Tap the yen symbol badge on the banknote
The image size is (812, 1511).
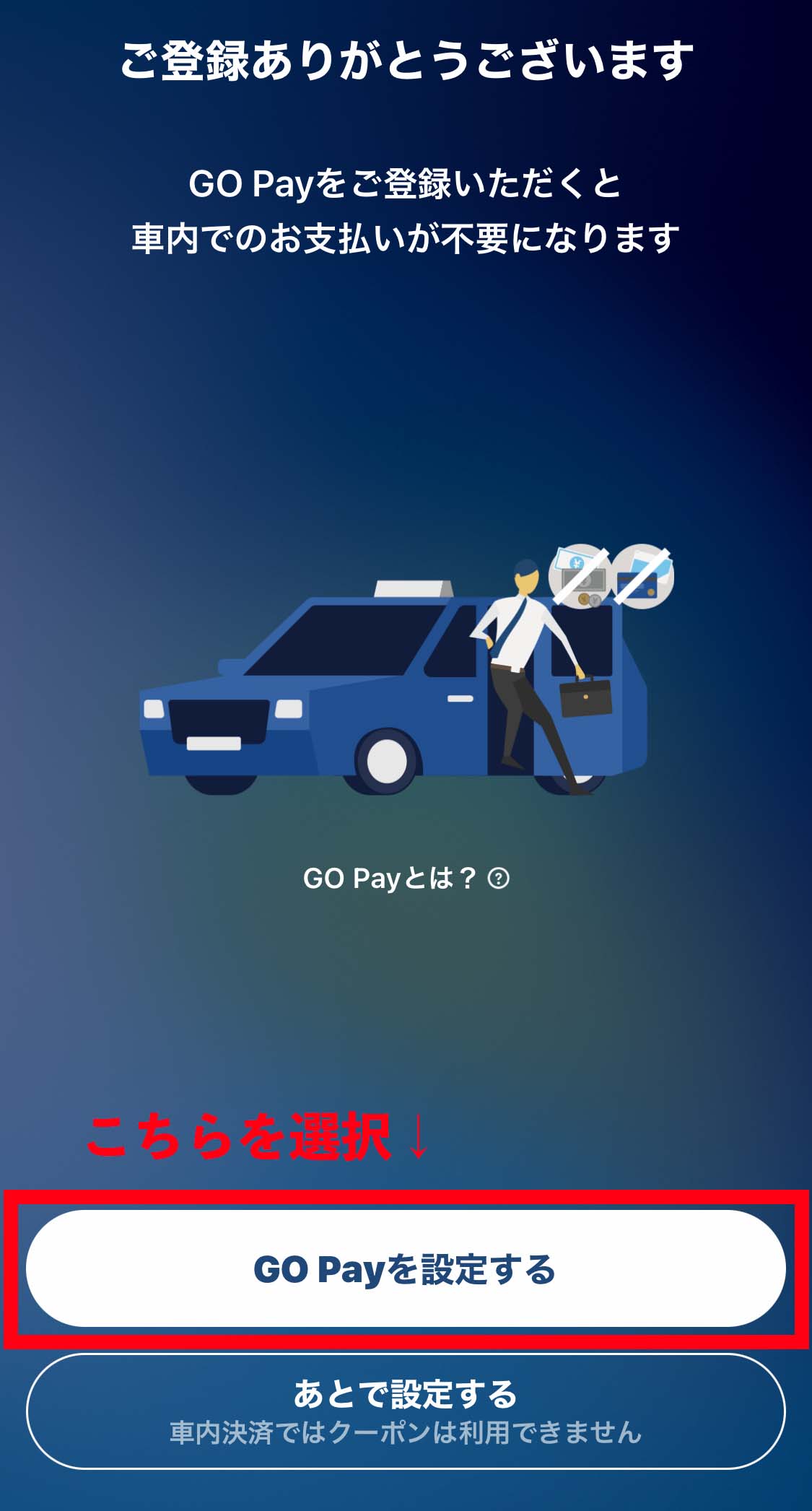(576, 562)
